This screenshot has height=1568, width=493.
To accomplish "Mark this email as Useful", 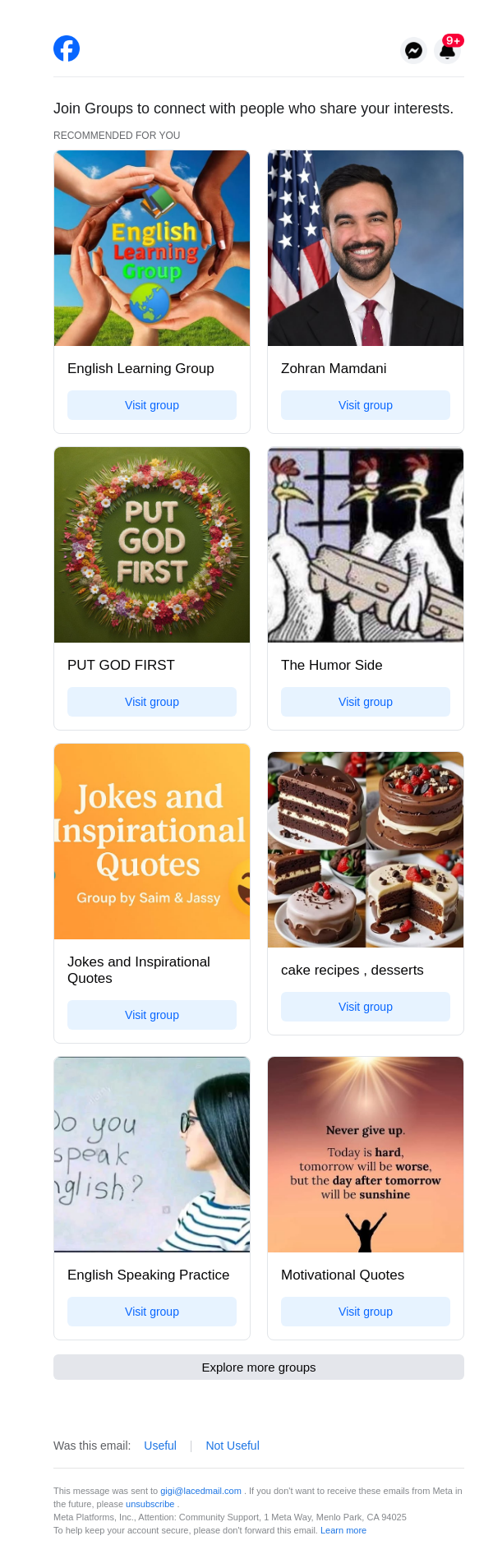I will point(160,1446).
